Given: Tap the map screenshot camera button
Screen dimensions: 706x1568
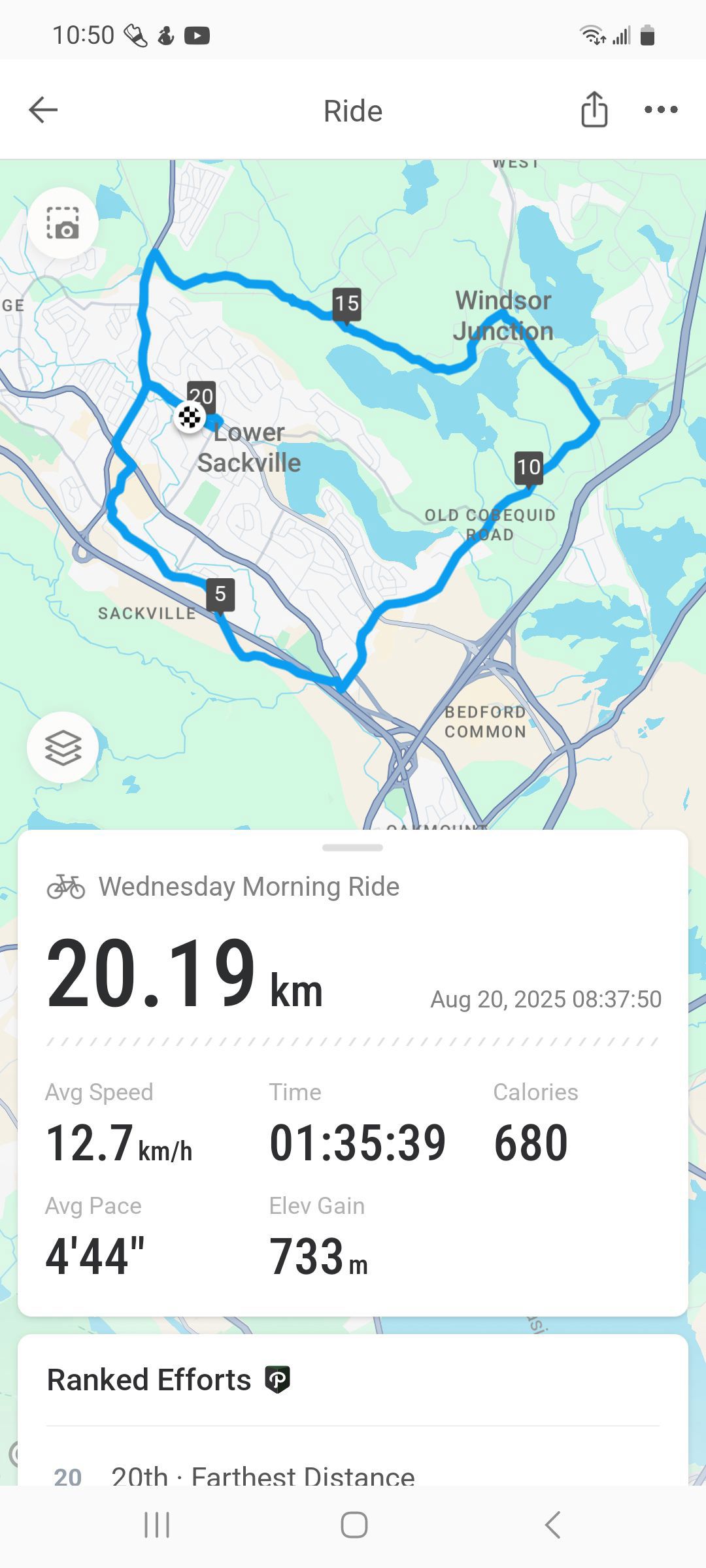Looking at the screenshot, I should click(x=63, y=223).
